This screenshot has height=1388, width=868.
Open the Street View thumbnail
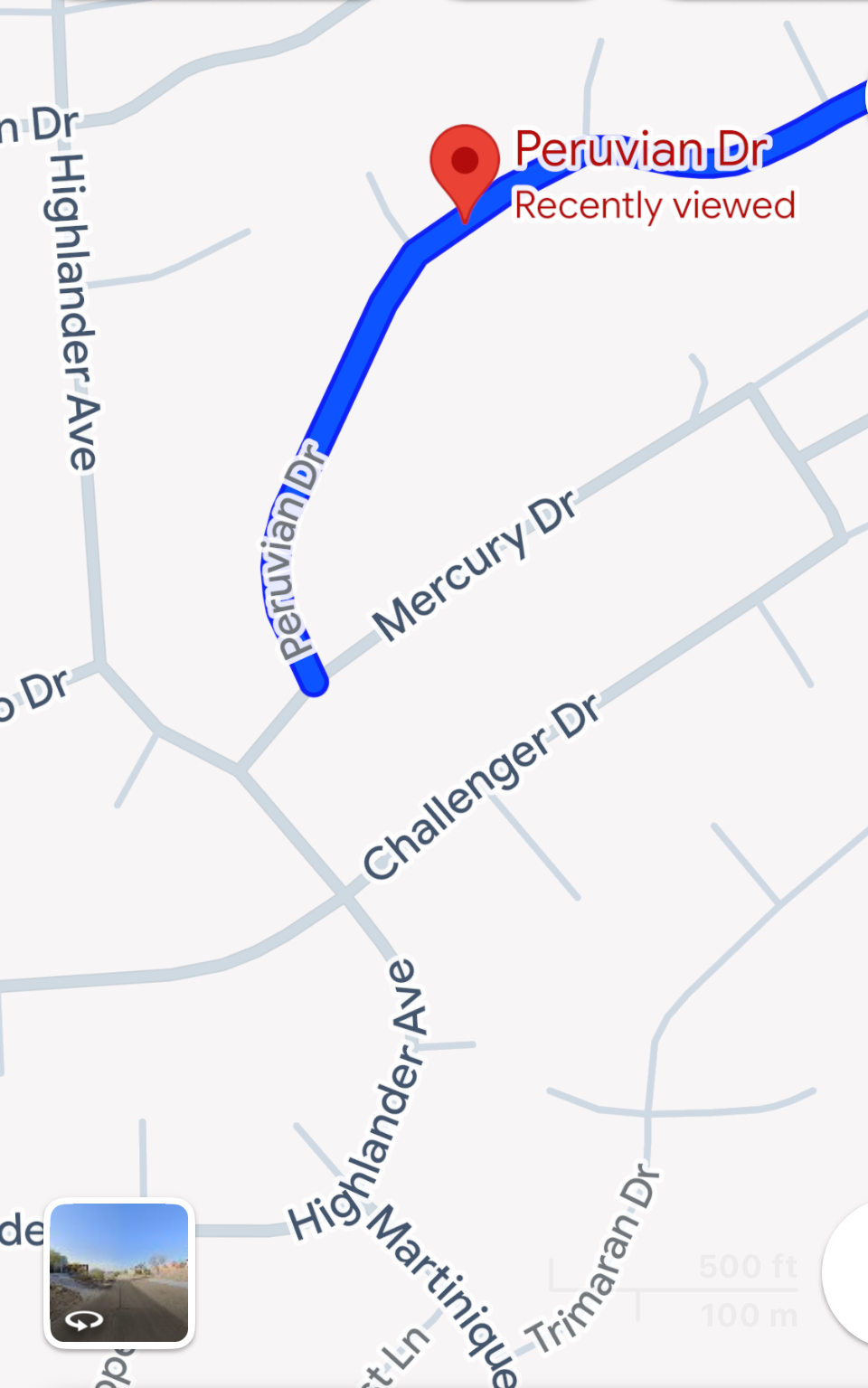pyautogui.click(x=119, y=1272)
